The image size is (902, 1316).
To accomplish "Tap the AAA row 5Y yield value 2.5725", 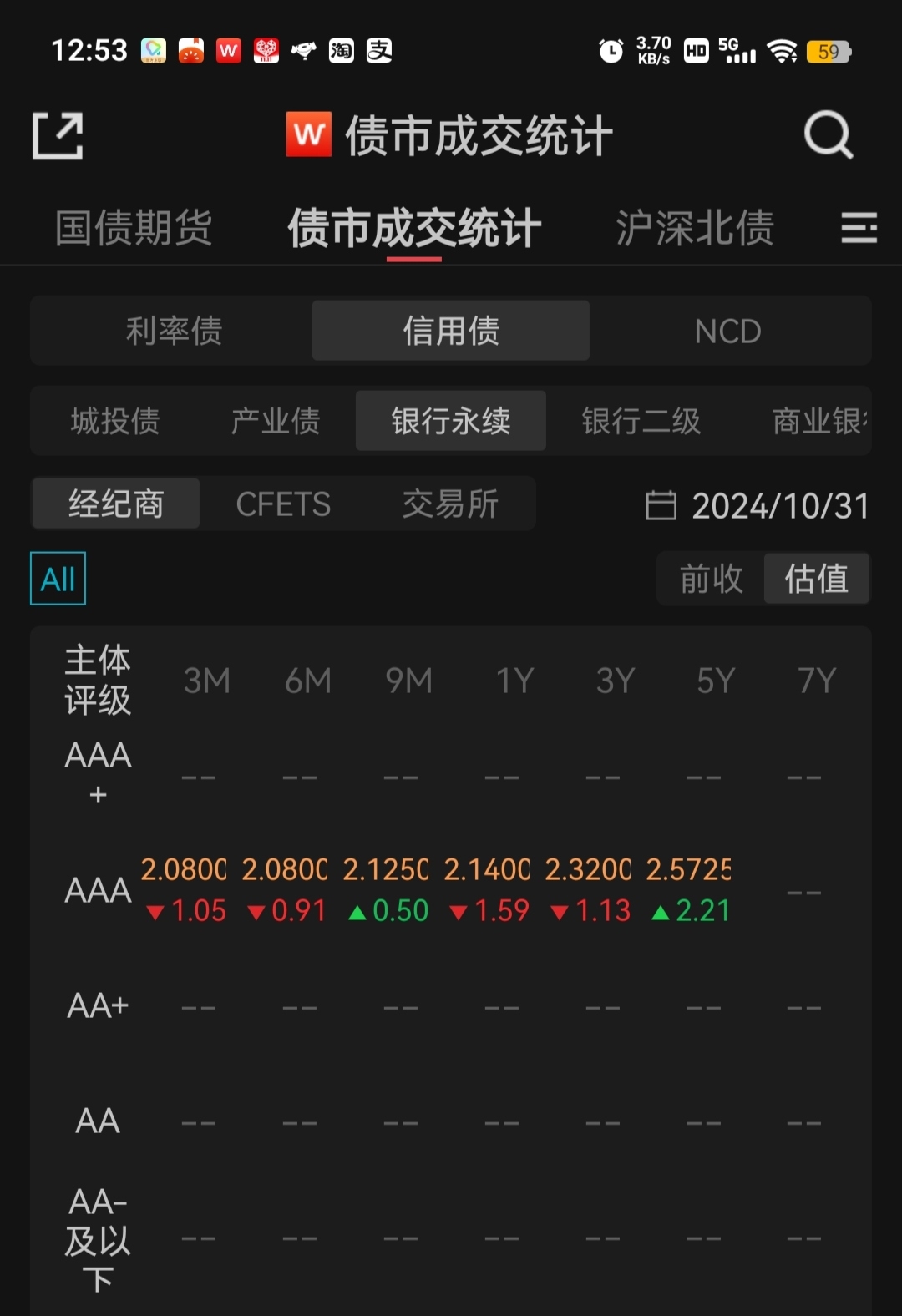I will click(x=690, y=868).
